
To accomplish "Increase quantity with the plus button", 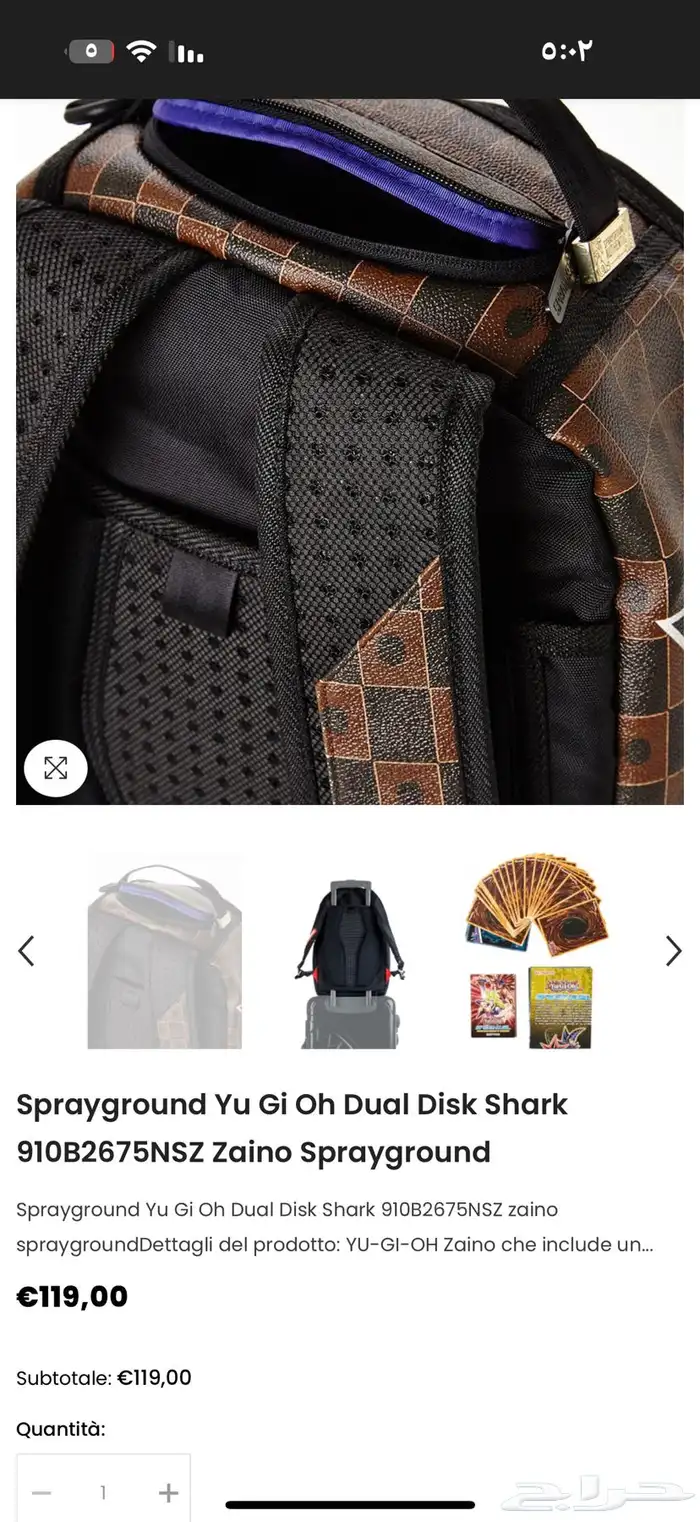I will [168, 1493].
